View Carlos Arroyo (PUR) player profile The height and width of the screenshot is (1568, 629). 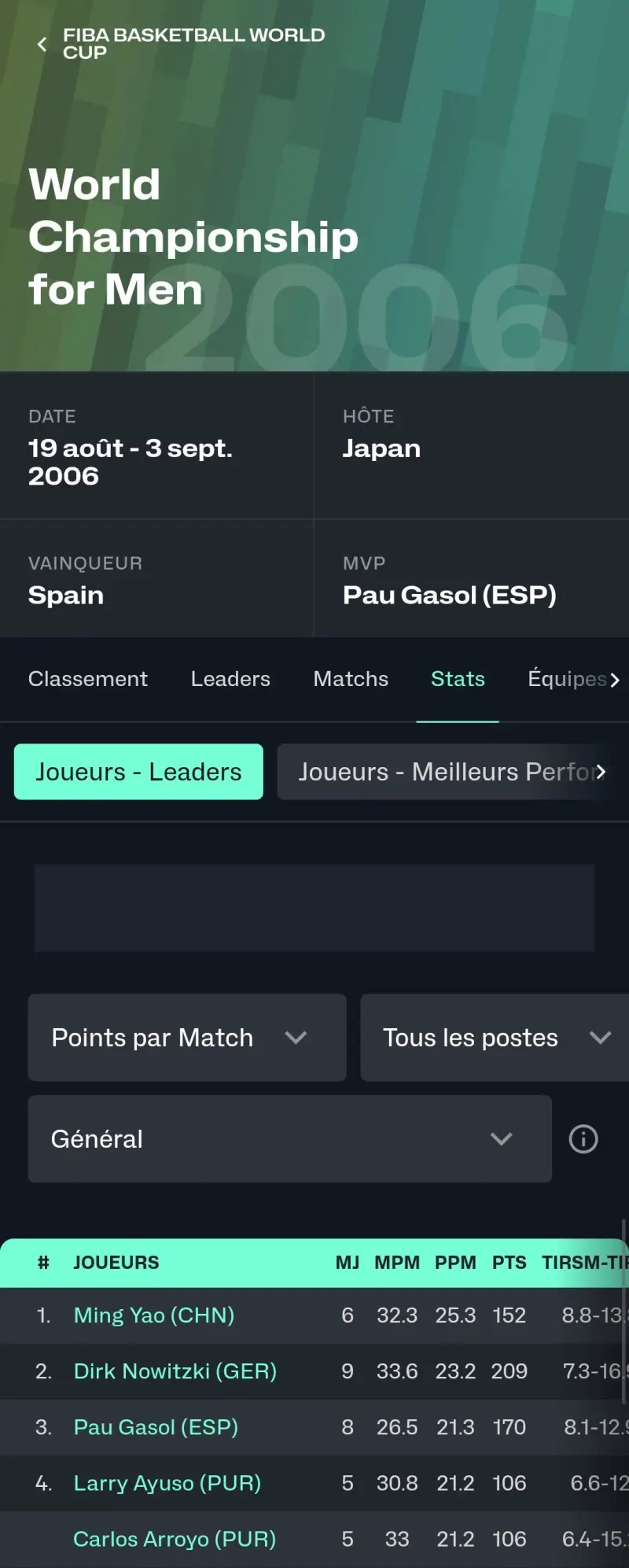point(175,1539)
